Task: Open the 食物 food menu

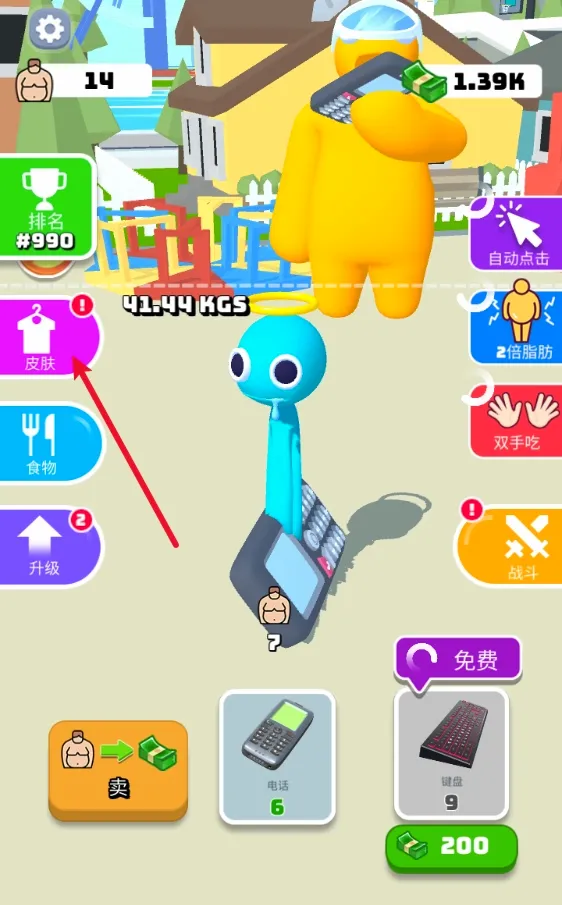Action: point(48,443)
